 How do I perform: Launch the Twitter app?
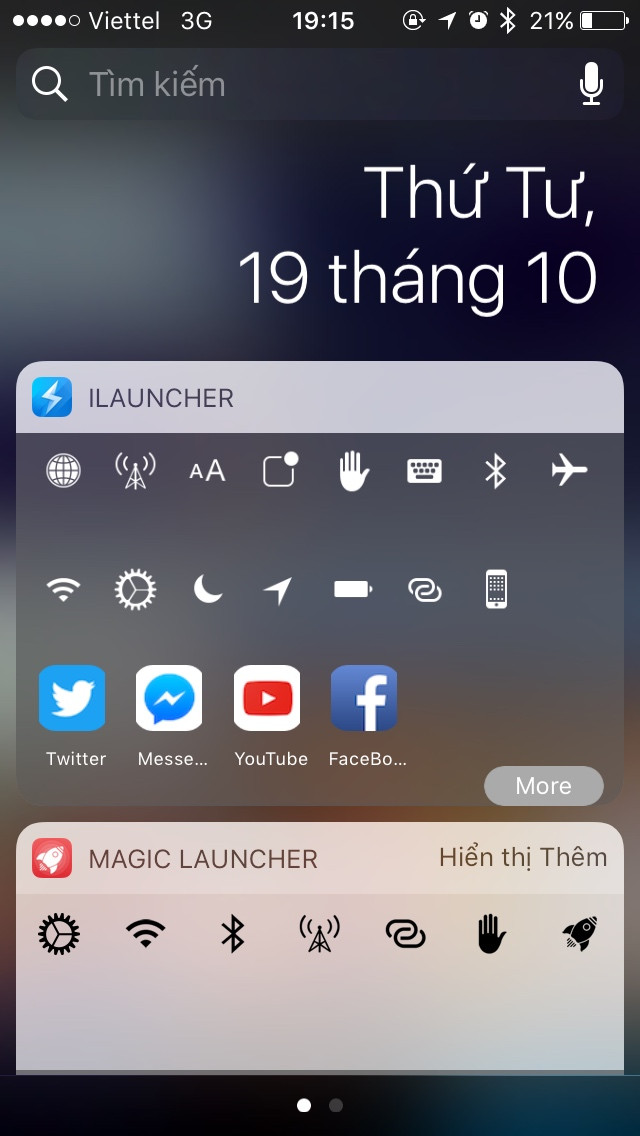point(72,698)
